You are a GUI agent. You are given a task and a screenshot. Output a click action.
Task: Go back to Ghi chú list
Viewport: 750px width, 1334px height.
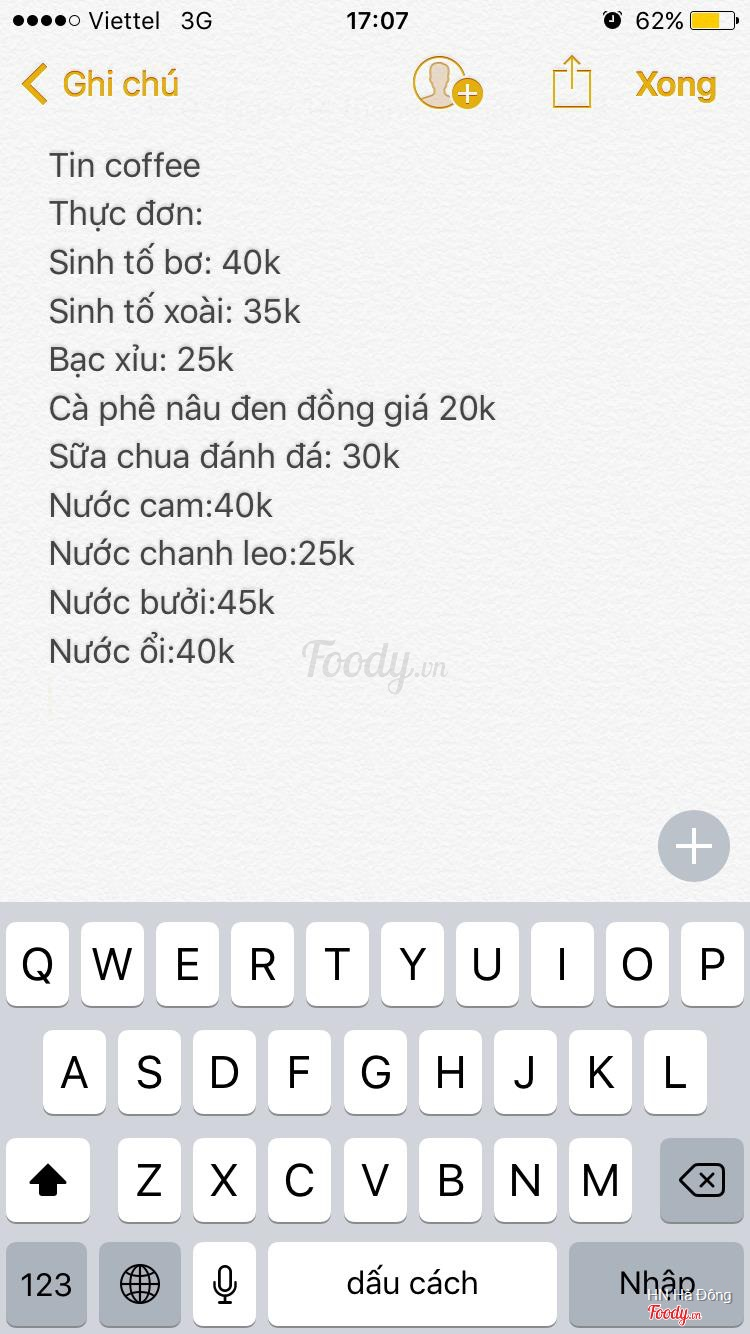pos(100,84)
